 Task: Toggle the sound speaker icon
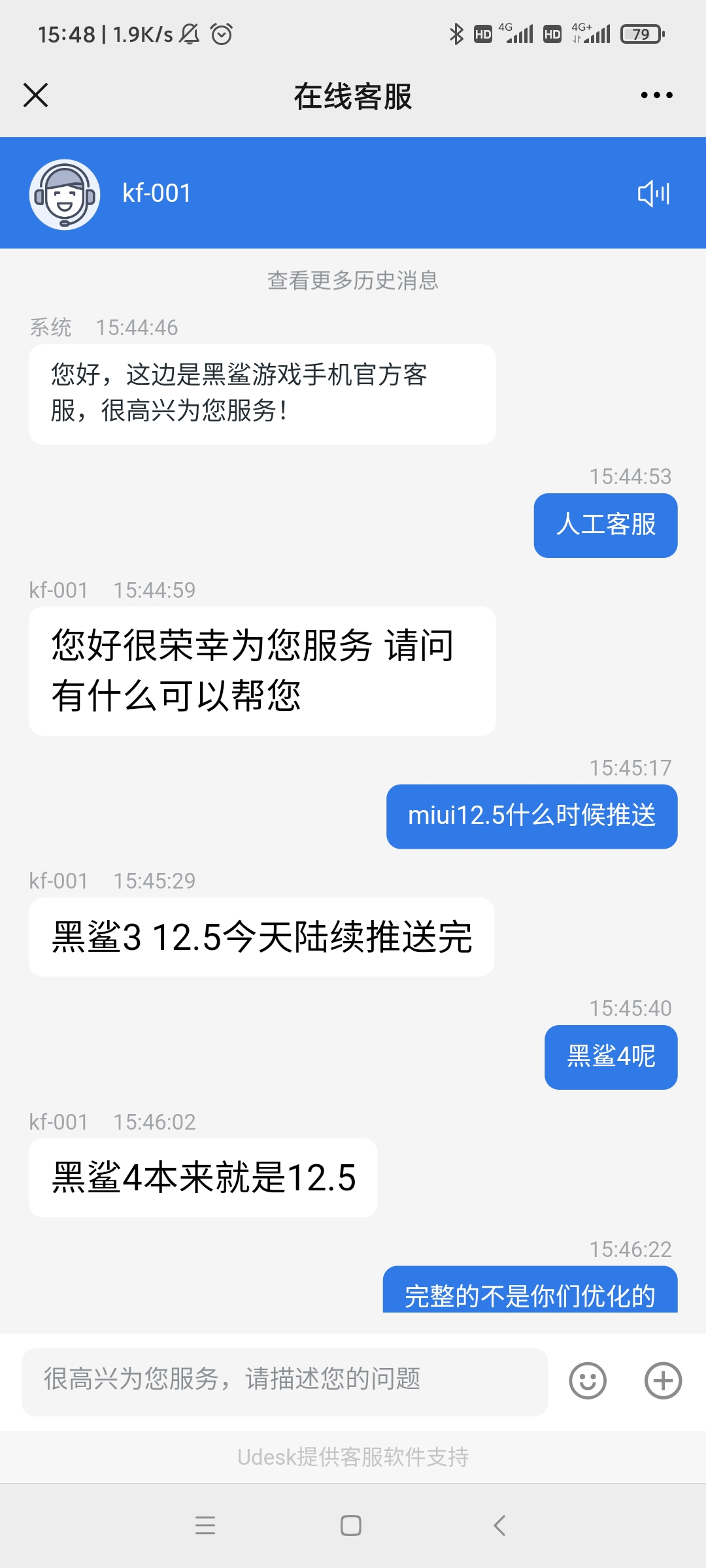[654, 193]
